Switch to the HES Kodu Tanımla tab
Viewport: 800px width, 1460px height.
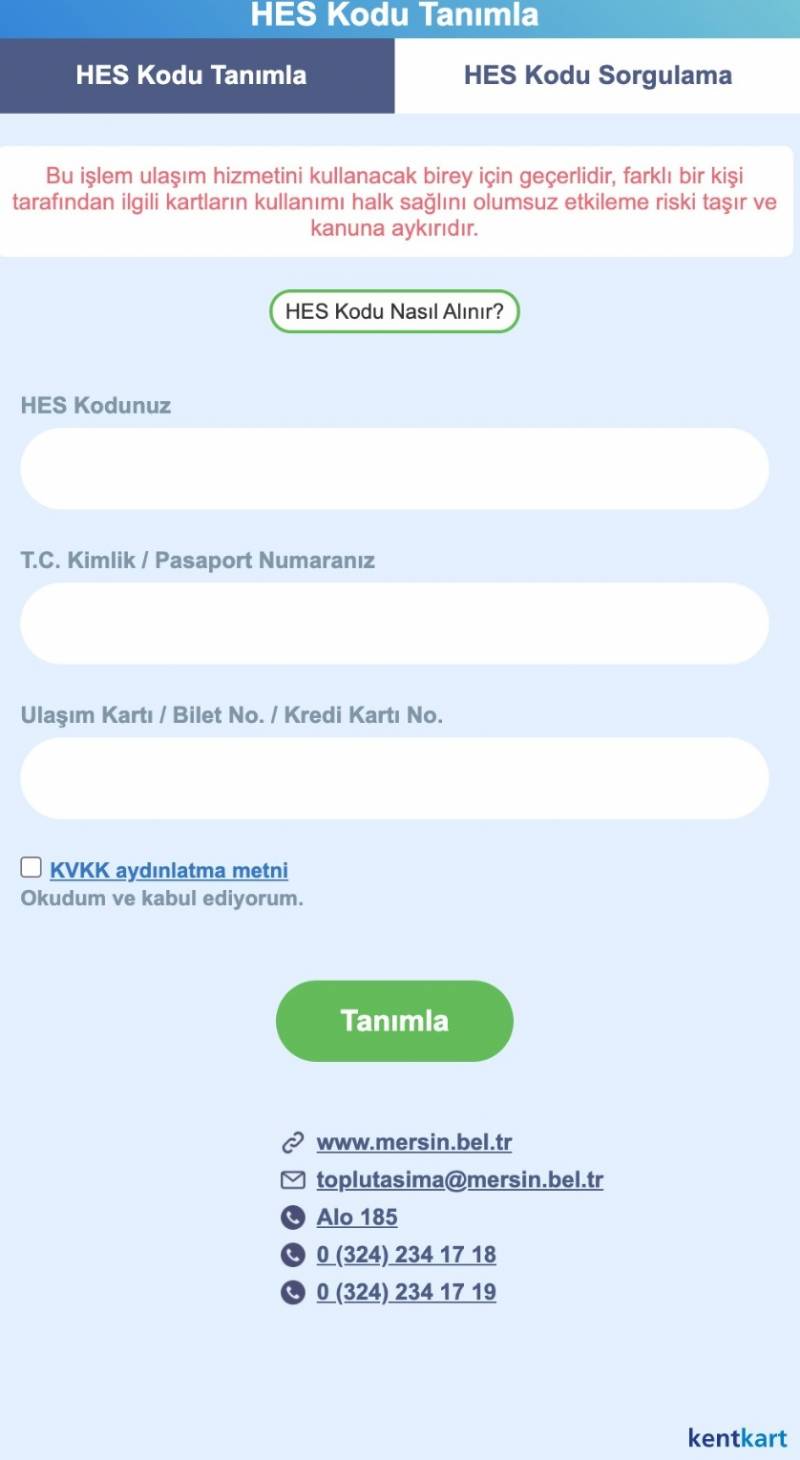pos(191,76)
